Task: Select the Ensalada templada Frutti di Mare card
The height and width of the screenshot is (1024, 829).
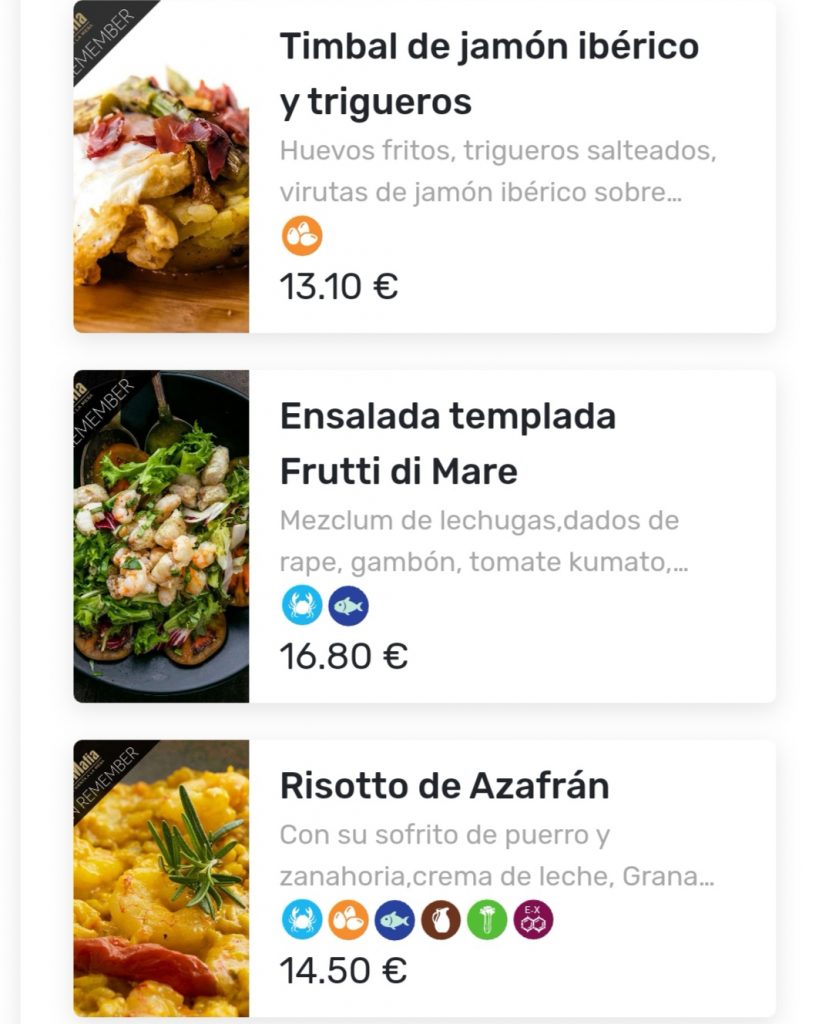Action: point(447,443)
